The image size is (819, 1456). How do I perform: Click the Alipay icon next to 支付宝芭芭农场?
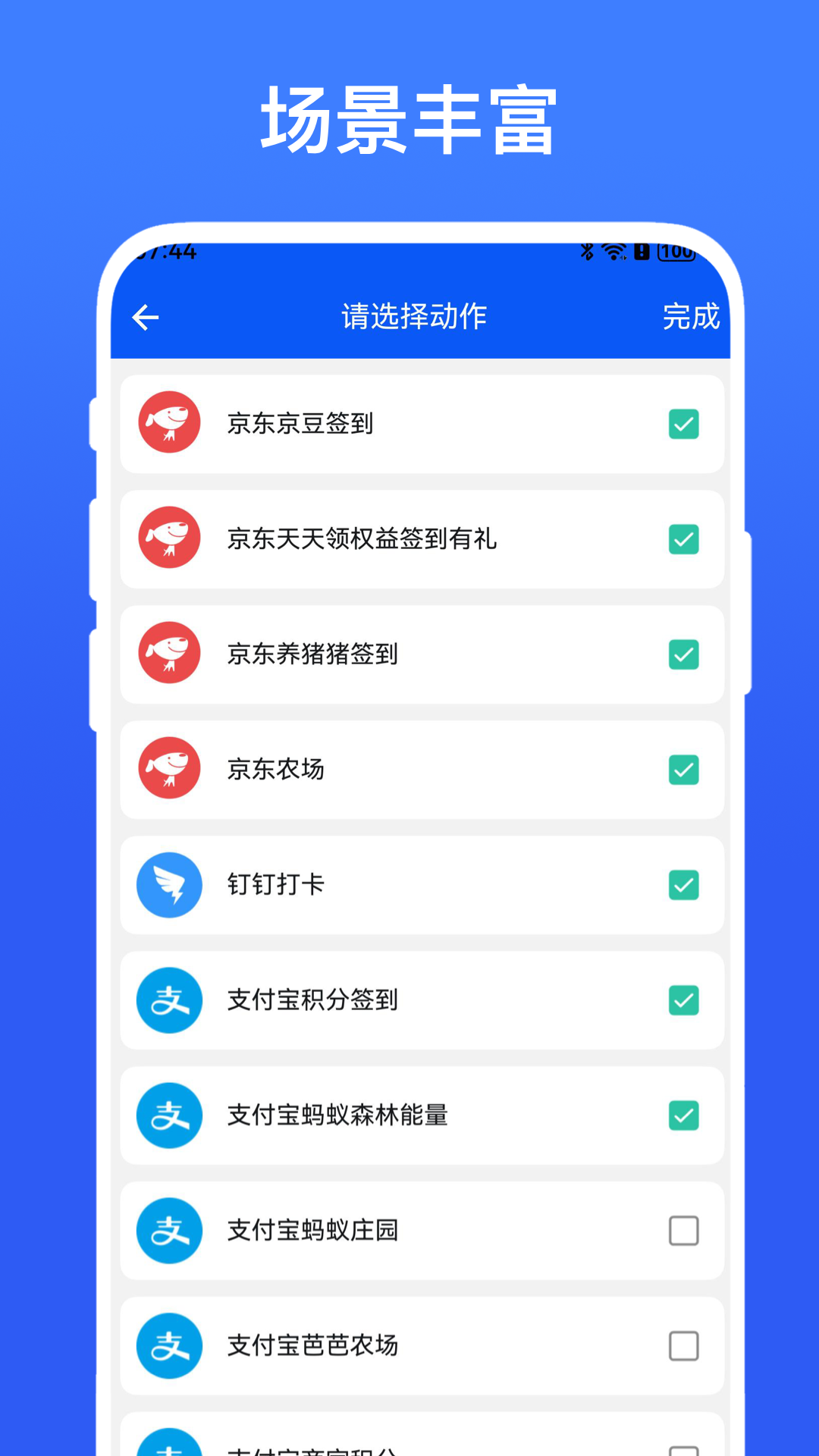click(168, 1346)
